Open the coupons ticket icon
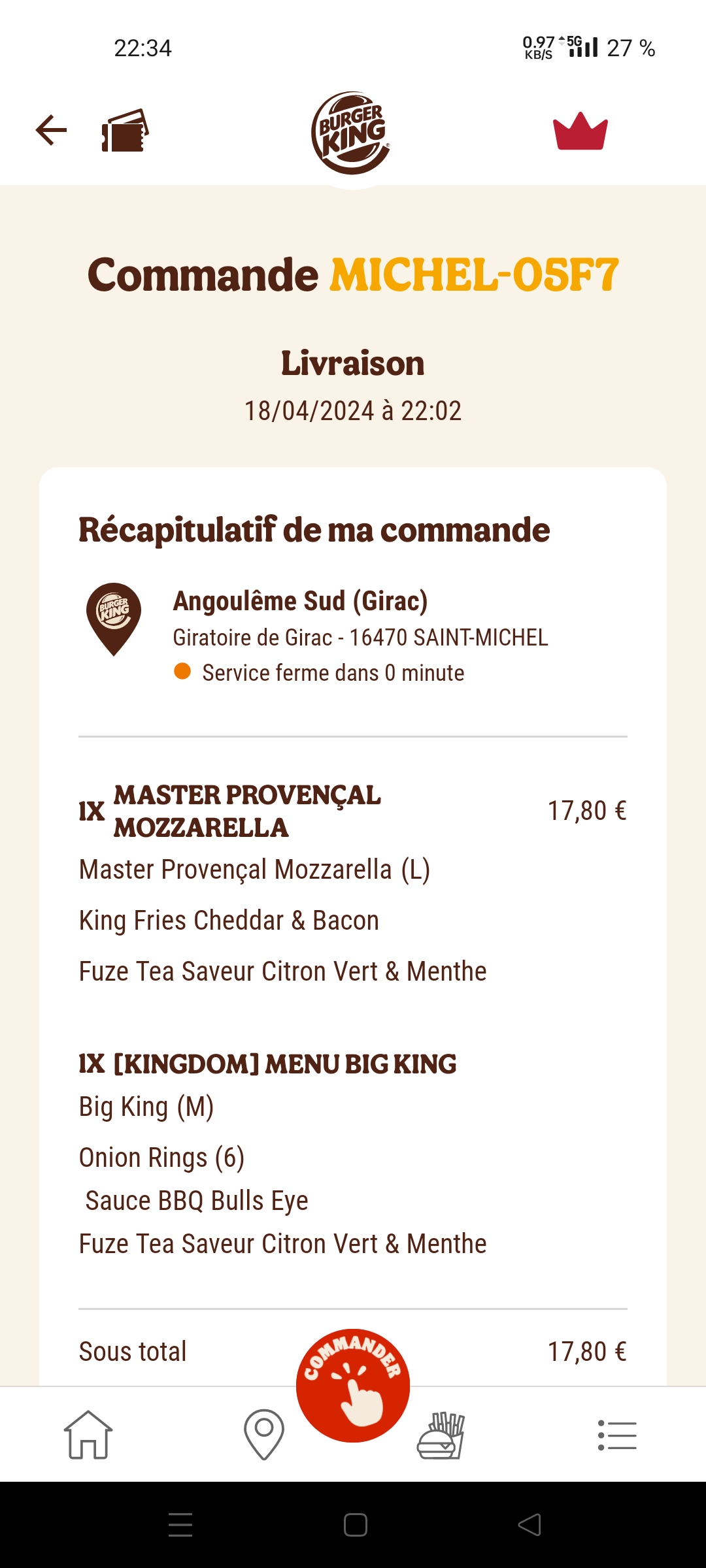This screenshot has width=706, height=1568. click(x=124, y=131)
